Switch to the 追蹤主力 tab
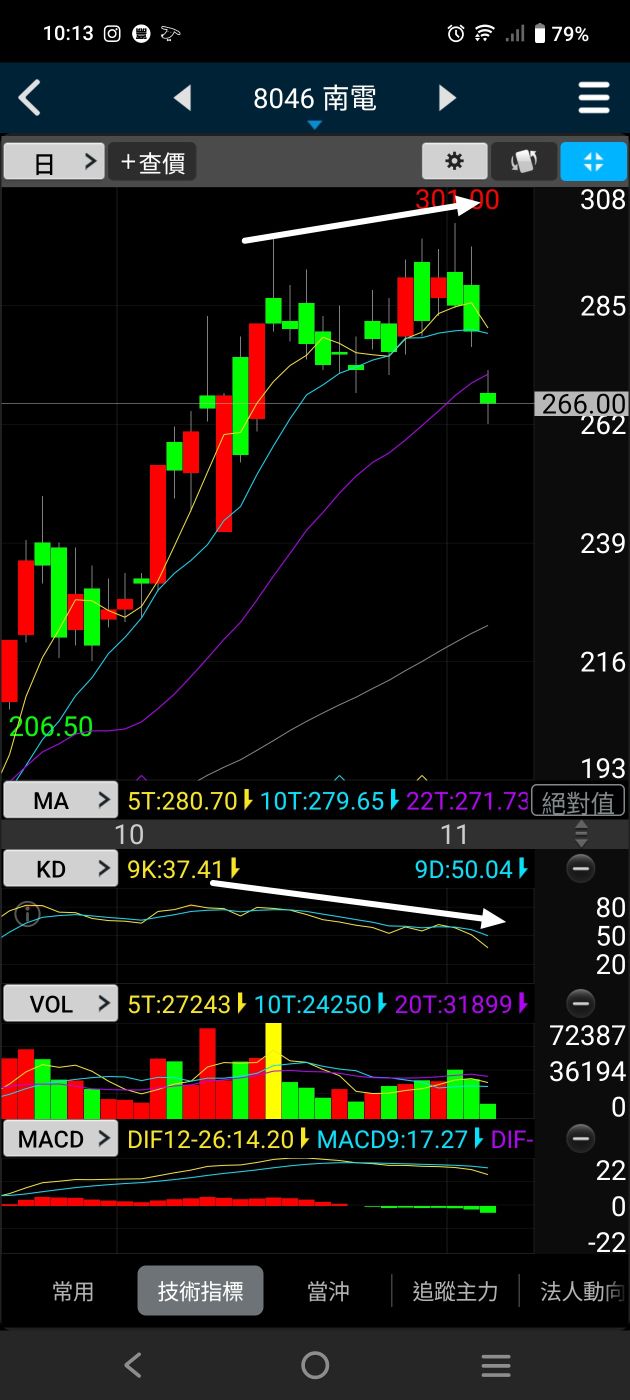 click(x=455, y=1291)
